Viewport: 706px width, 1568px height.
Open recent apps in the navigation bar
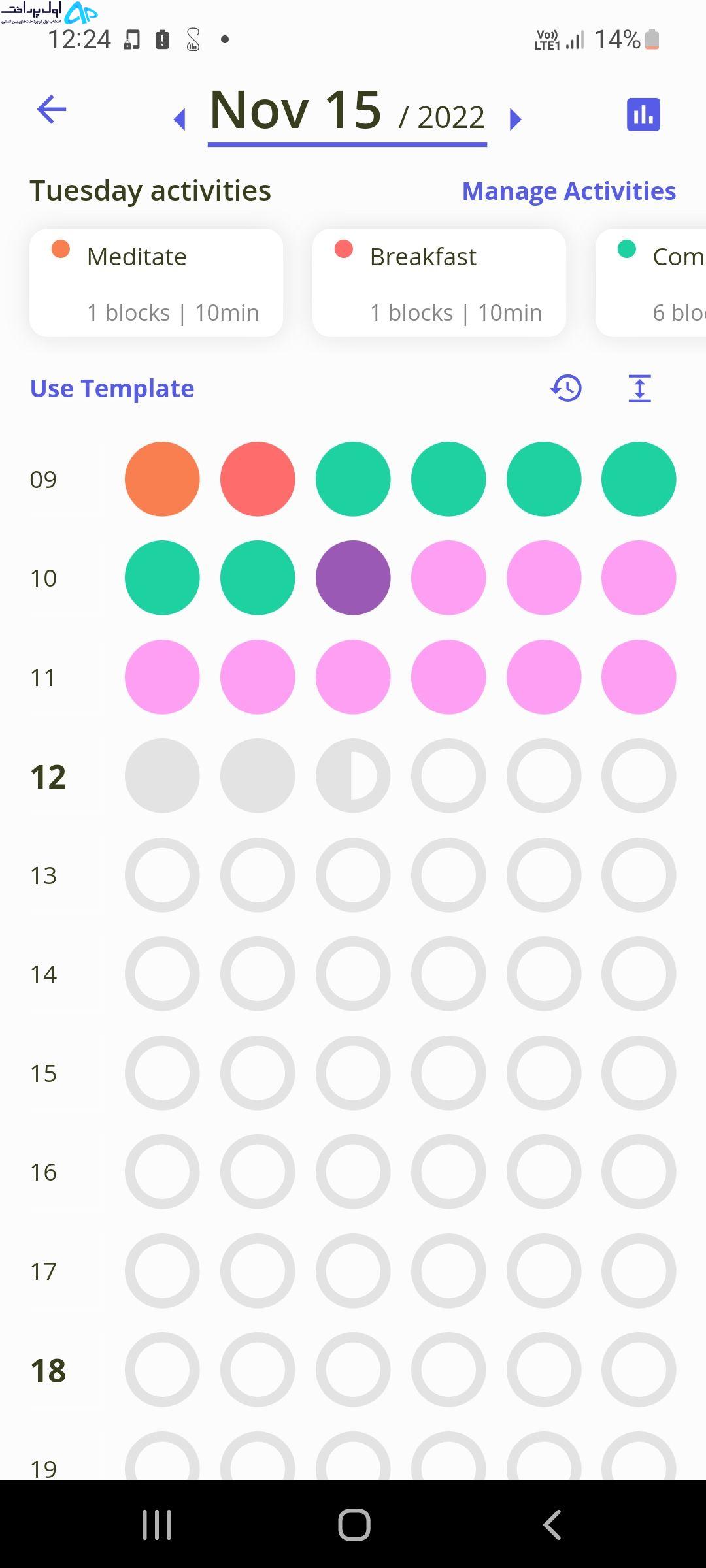[x=157, y=1525]
